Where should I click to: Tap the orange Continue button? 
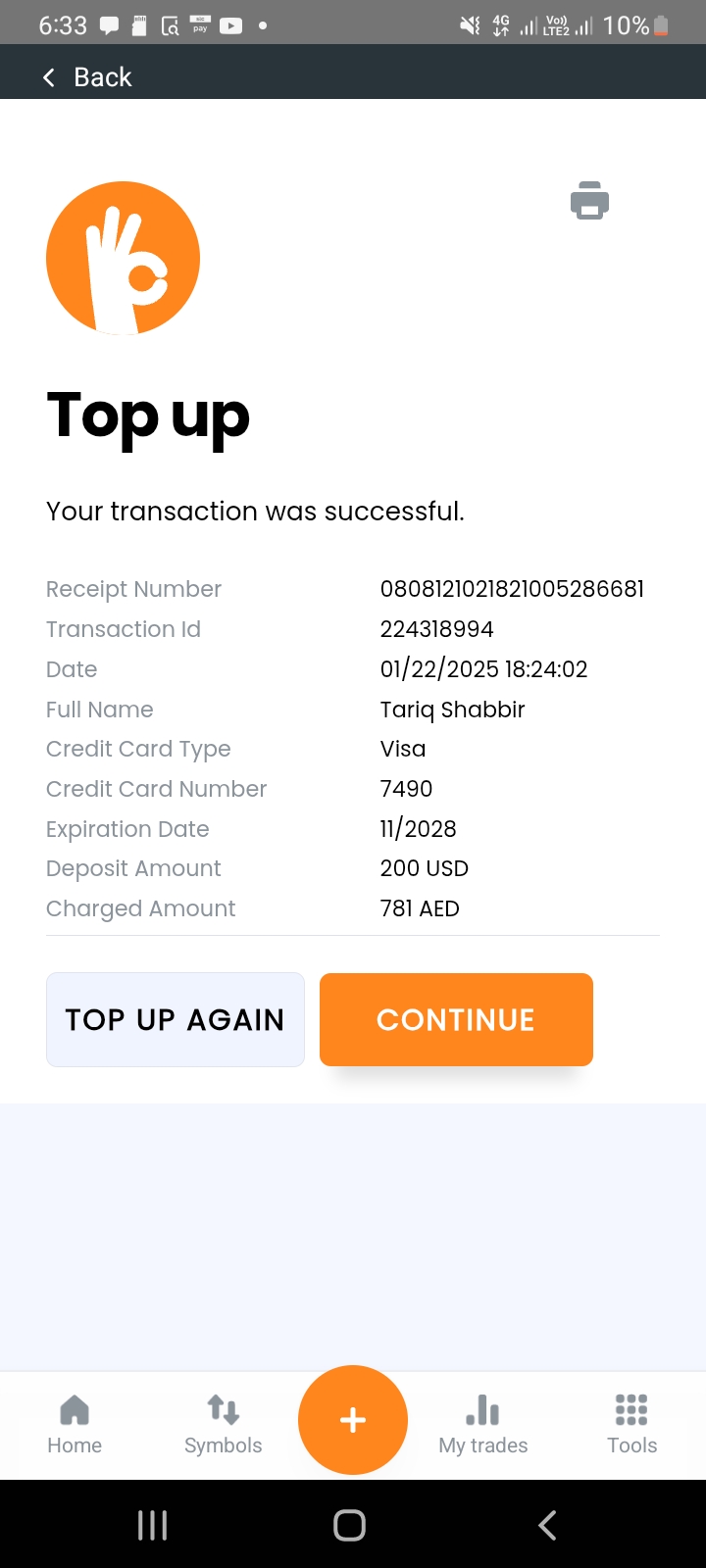456,1019
